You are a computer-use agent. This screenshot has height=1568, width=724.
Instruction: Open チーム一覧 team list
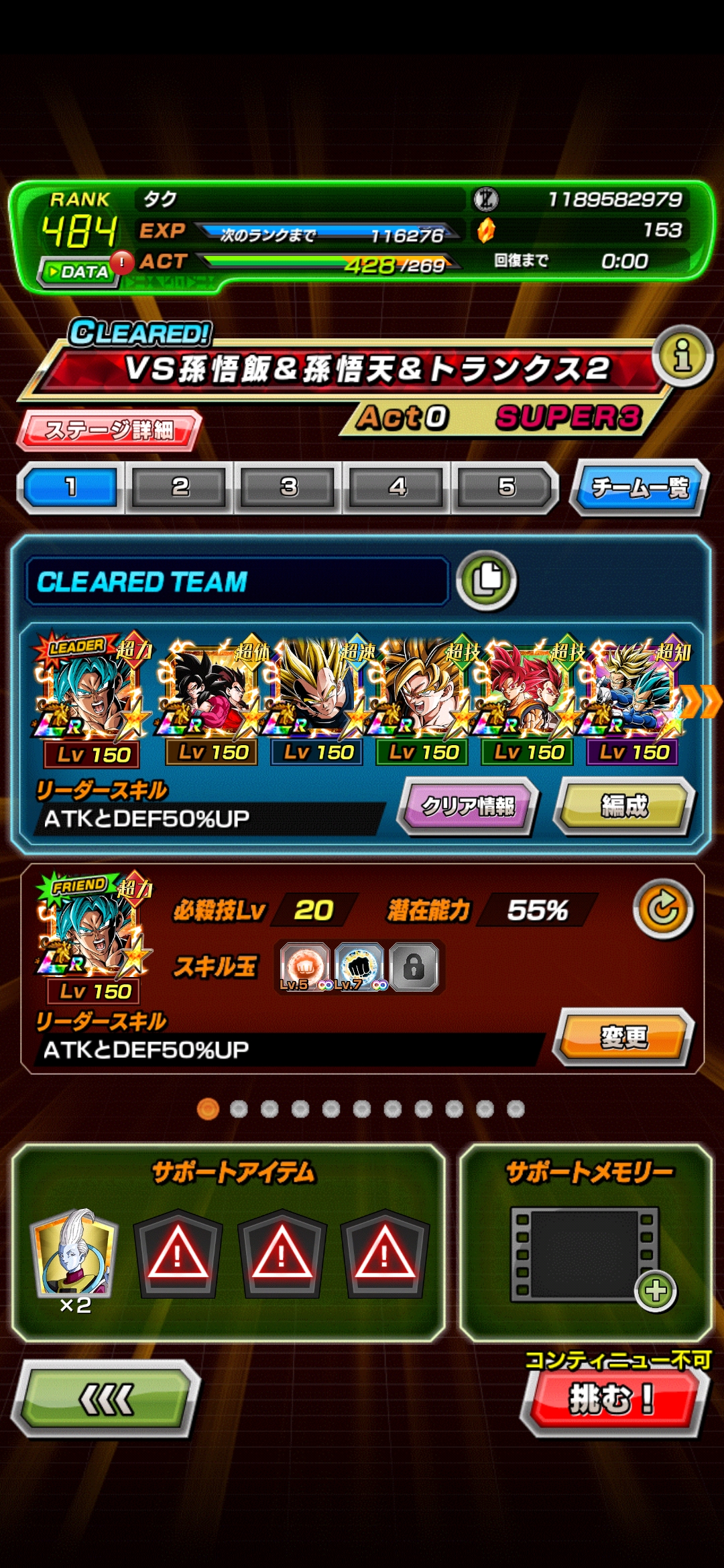[639, 487]
